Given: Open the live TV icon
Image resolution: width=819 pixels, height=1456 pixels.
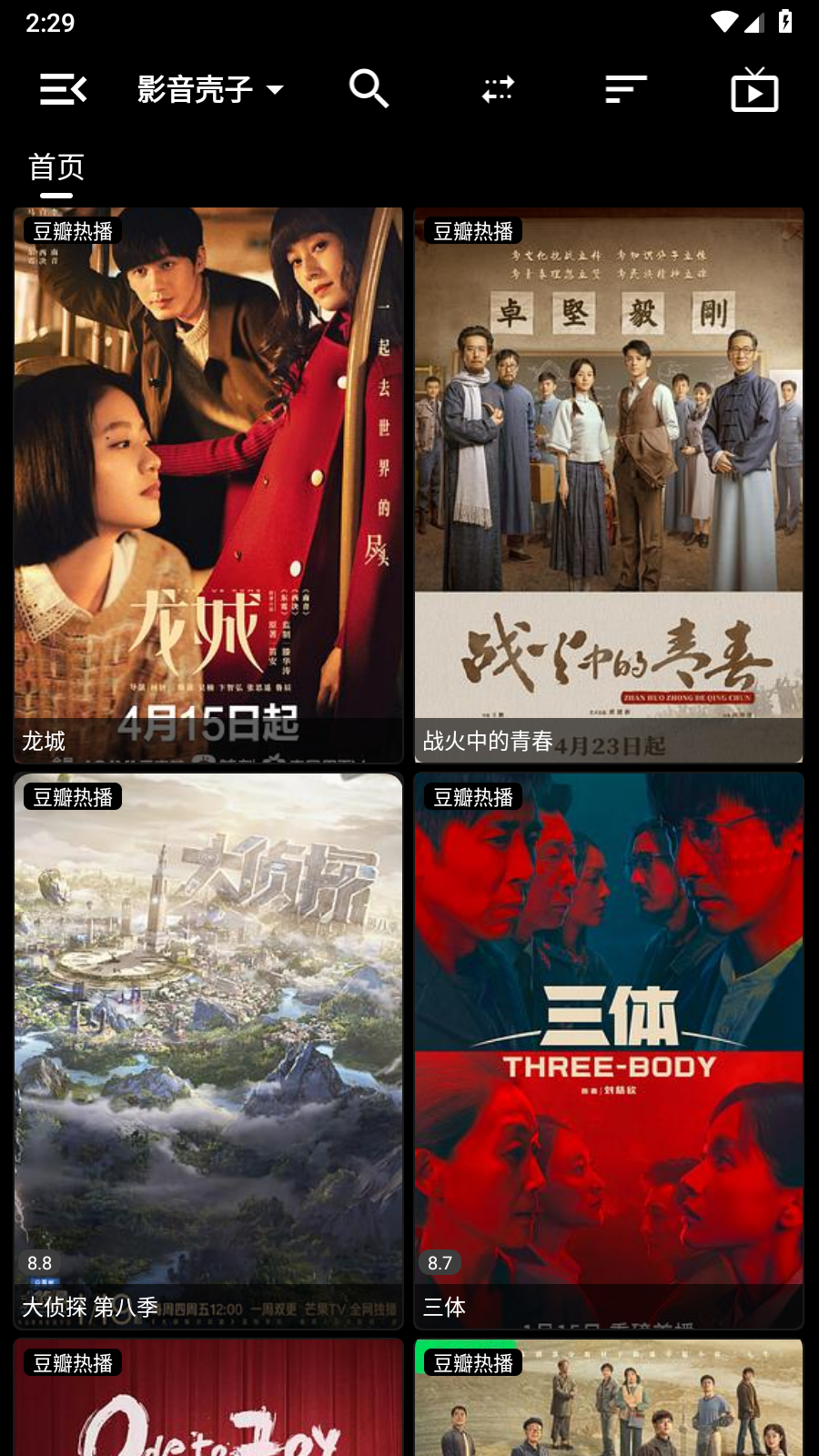Looking at the screenshot, I should coord(754,89).
